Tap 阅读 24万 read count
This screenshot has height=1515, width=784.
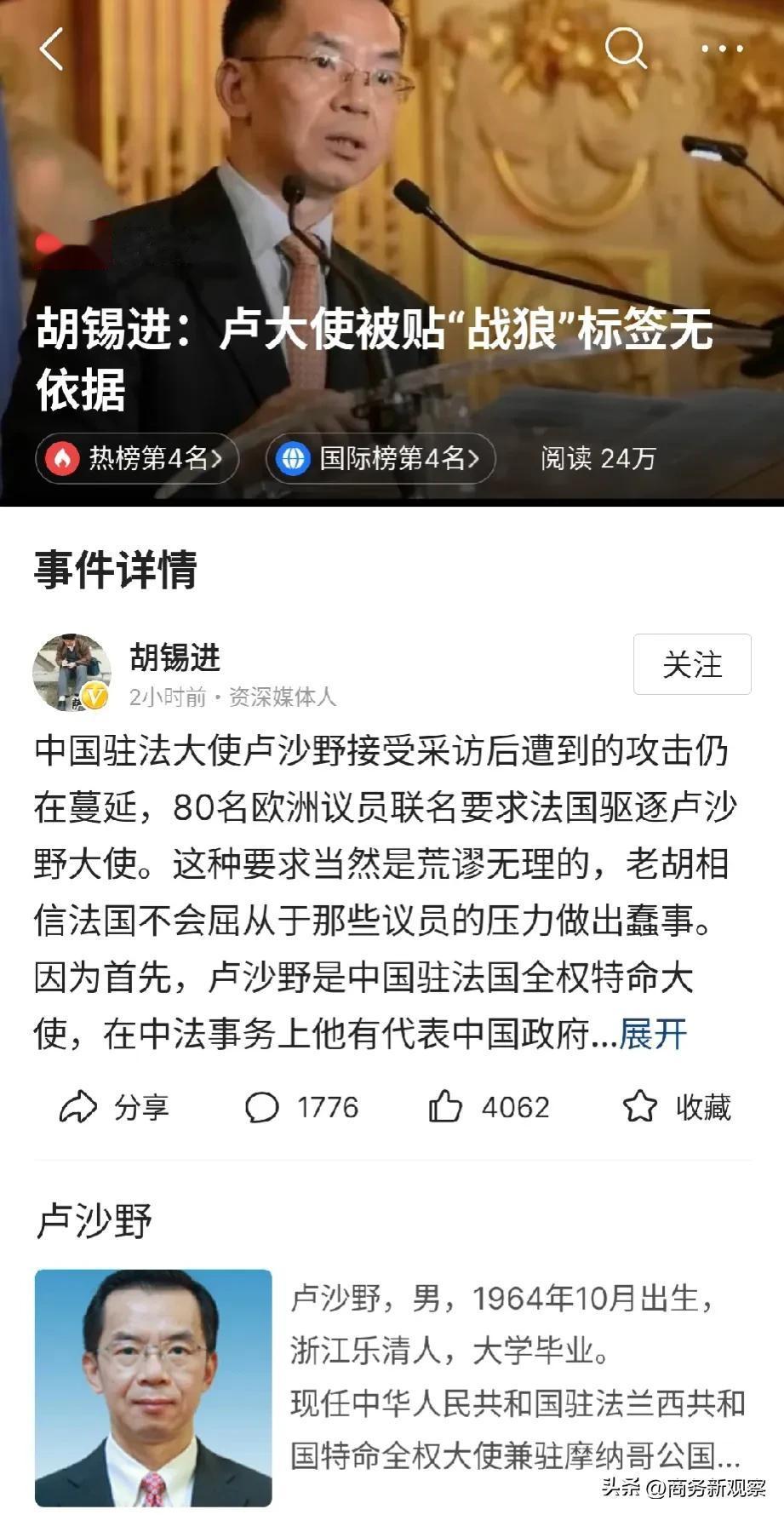tap(596, 458)
